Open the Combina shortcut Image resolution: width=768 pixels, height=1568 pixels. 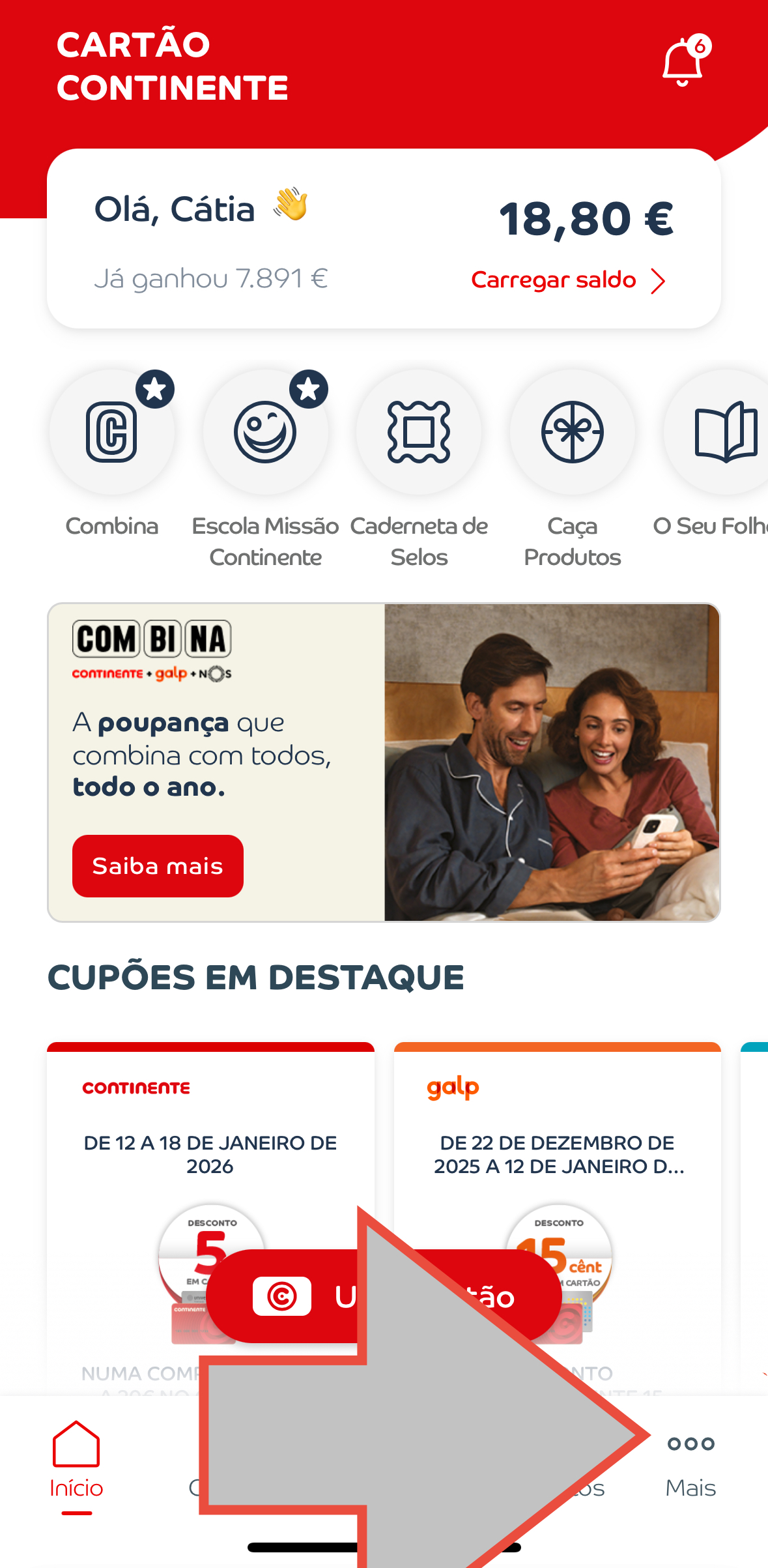click(x=112, y=433)
